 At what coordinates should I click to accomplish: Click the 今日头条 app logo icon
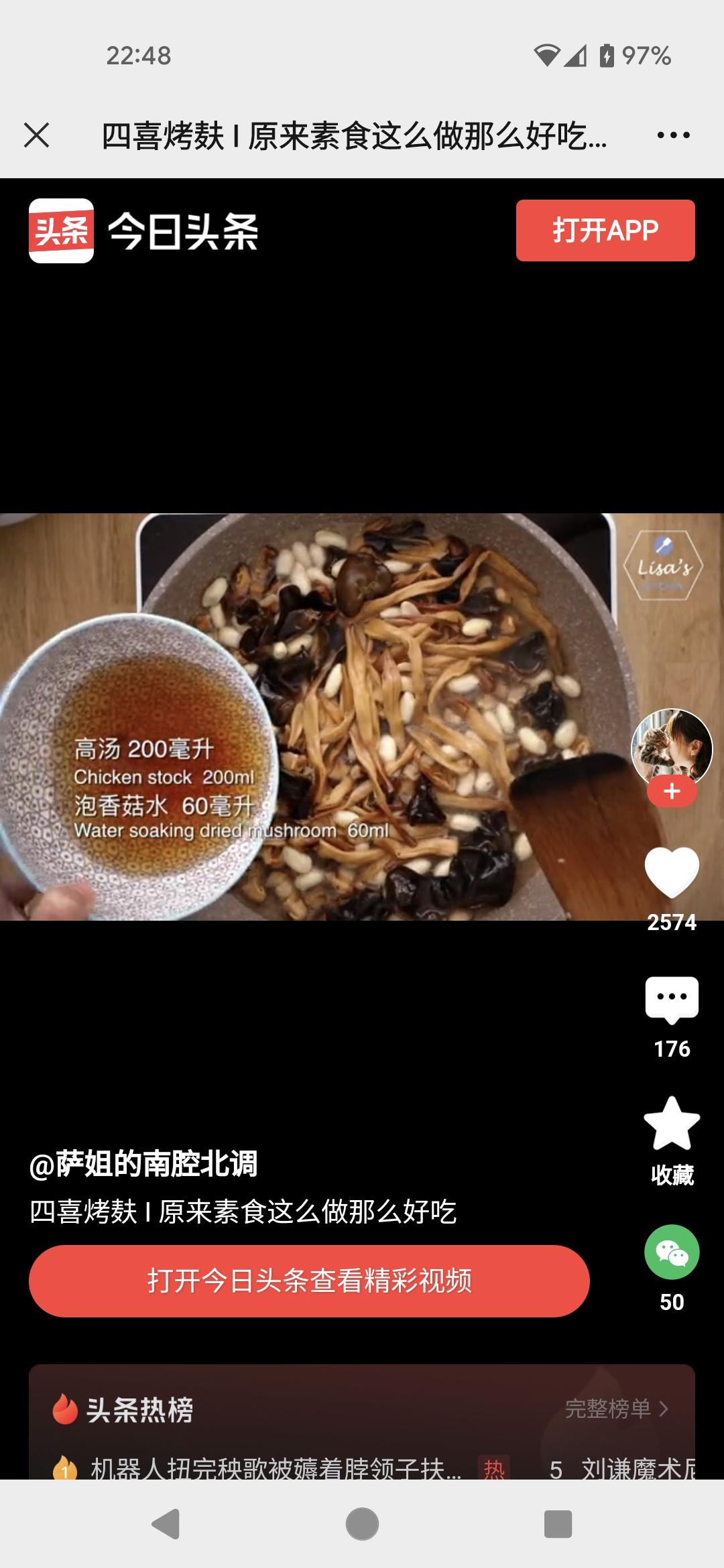(x=60, y=231)
